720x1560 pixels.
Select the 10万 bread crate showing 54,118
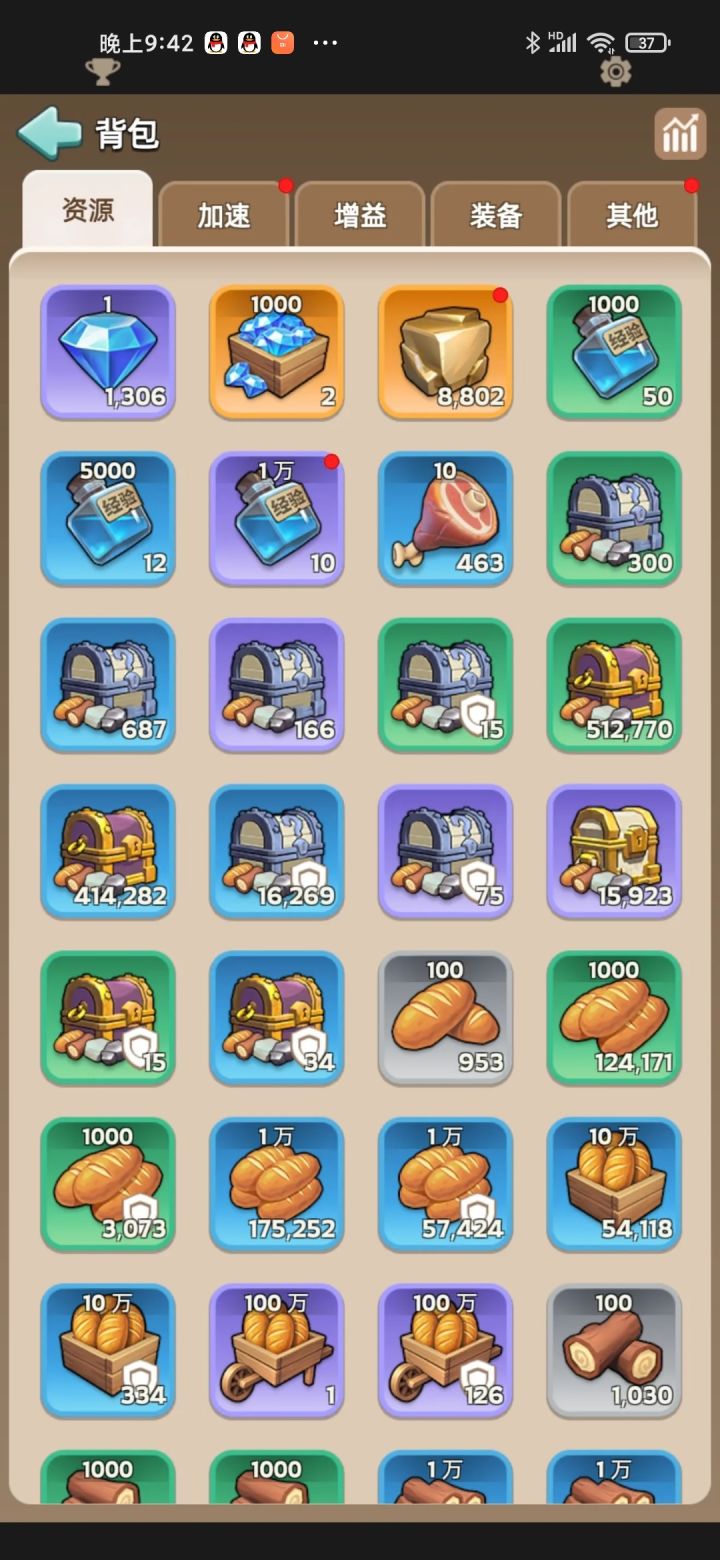[x=614, y=1184]
